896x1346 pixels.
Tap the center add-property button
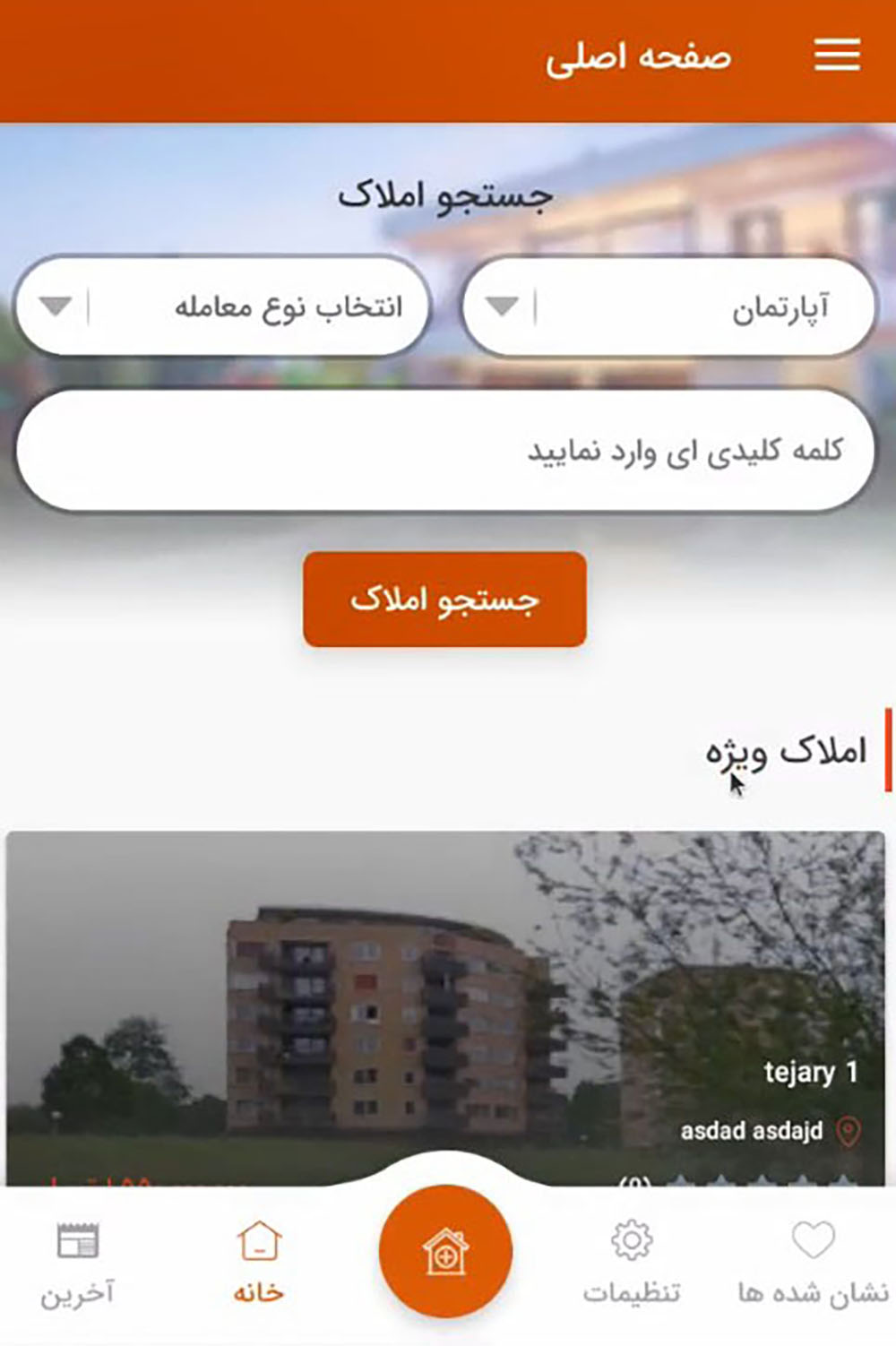(x=445, y=1252)
